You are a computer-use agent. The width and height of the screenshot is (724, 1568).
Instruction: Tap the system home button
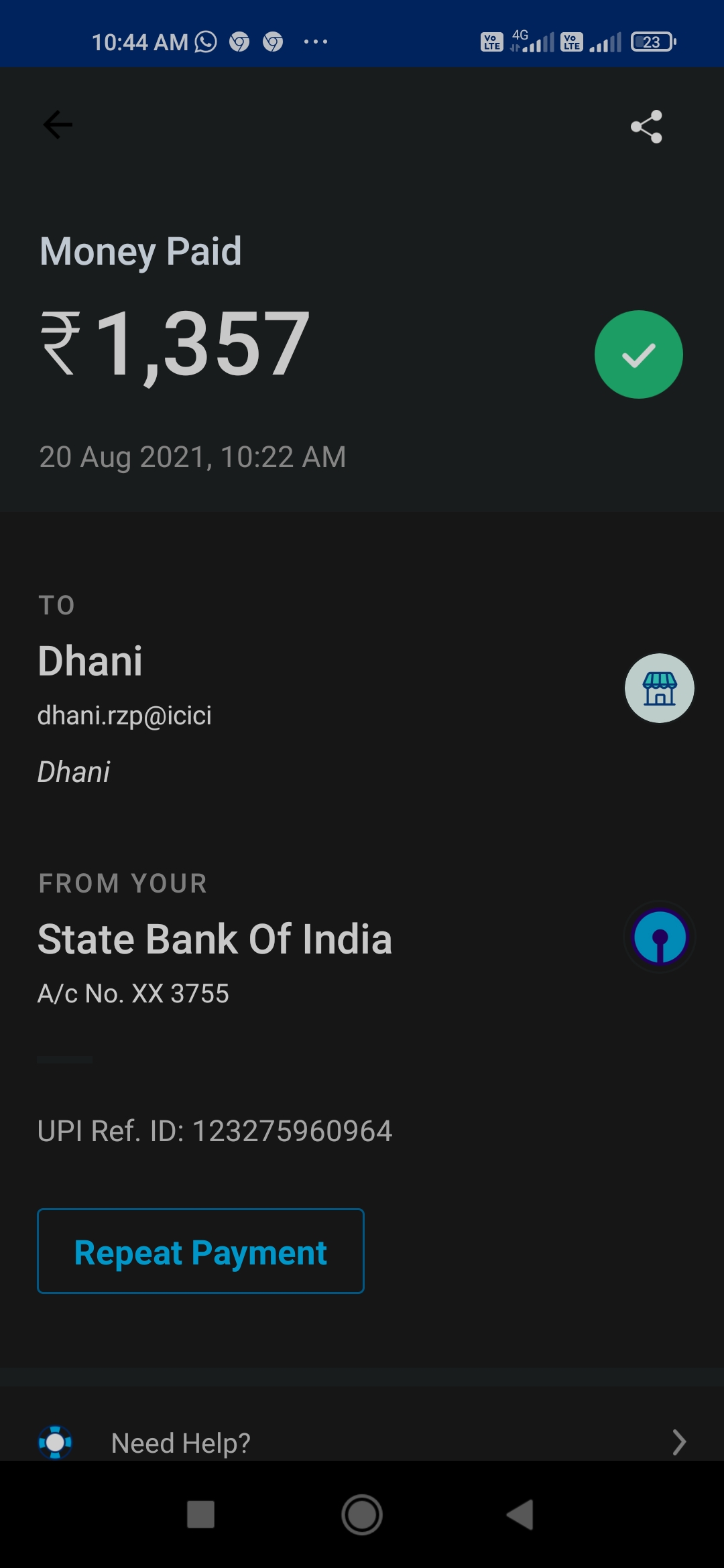pos(362,1514)
